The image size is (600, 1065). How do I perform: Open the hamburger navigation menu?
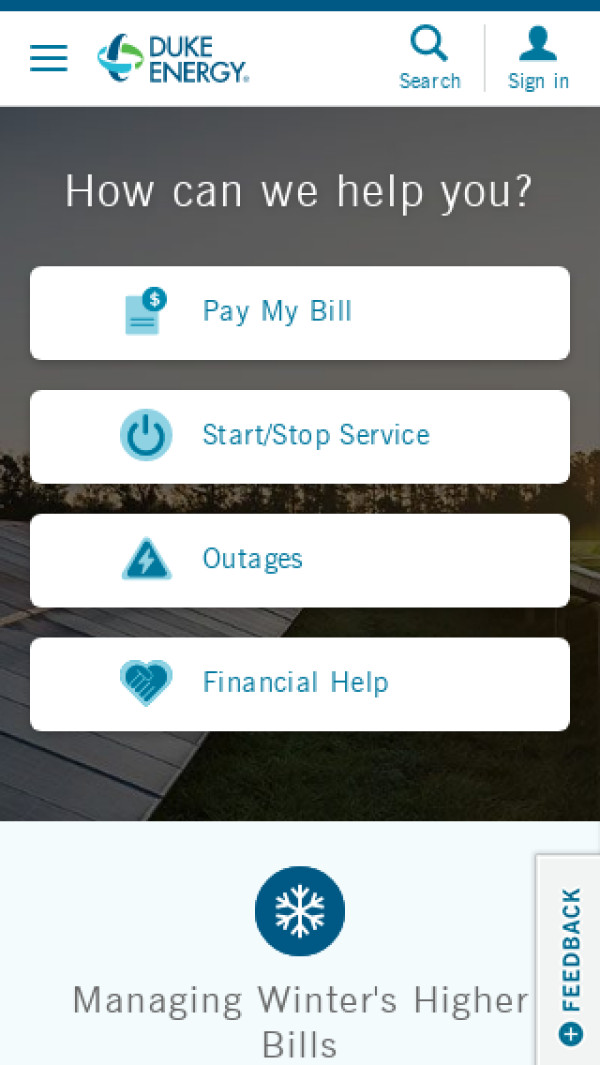coord(49,58)
